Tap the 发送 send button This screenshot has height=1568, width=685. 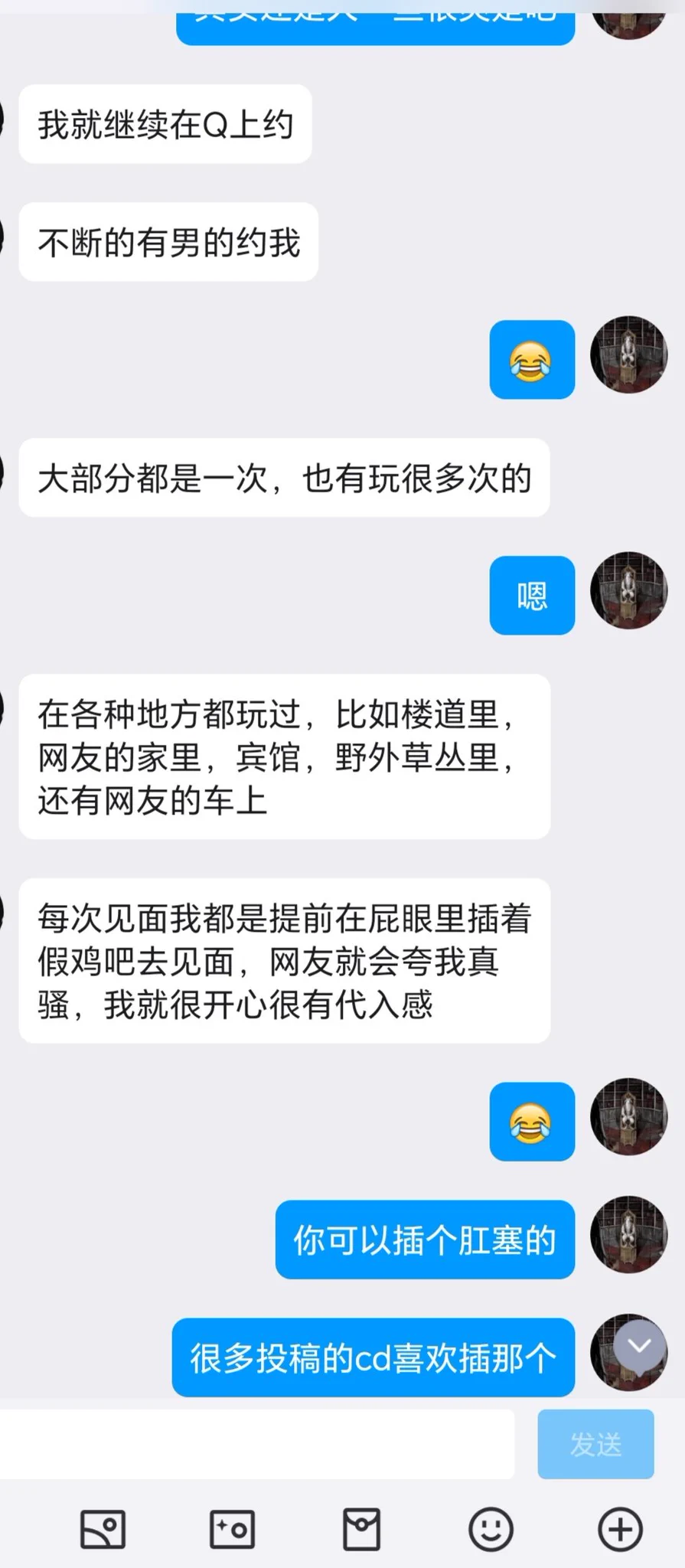[x=595, y=1444]
